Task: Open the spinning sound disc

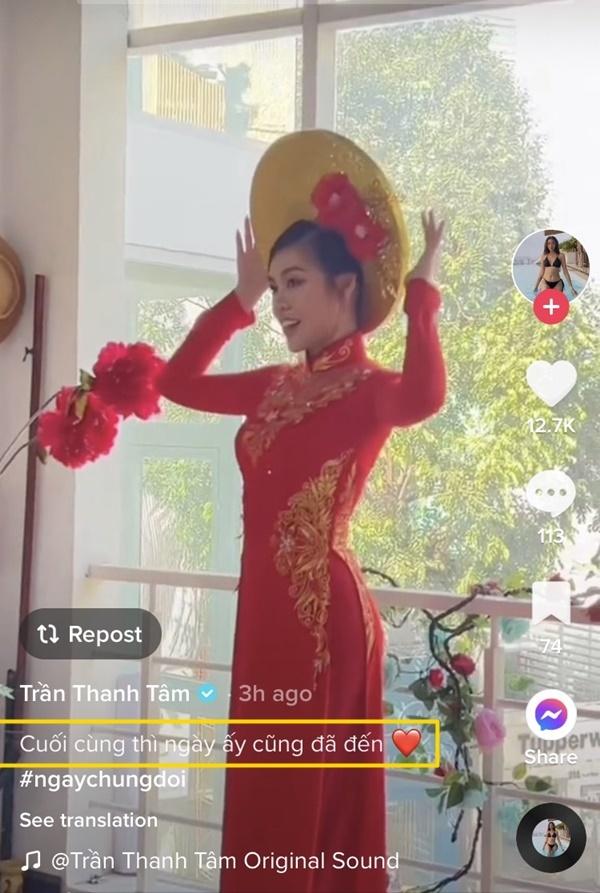Action: coord(551,838)
